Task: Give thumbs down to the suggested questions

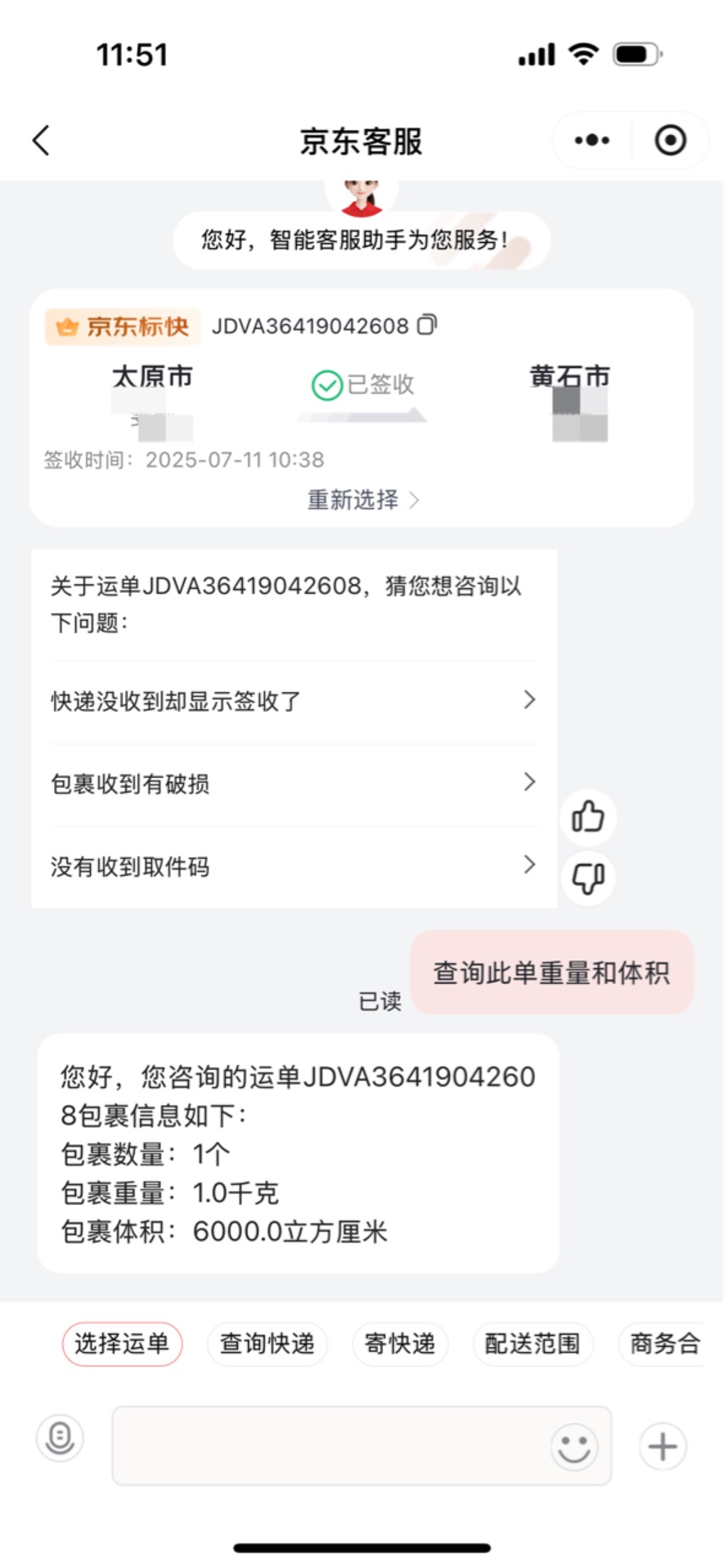Action: (587, 878)
